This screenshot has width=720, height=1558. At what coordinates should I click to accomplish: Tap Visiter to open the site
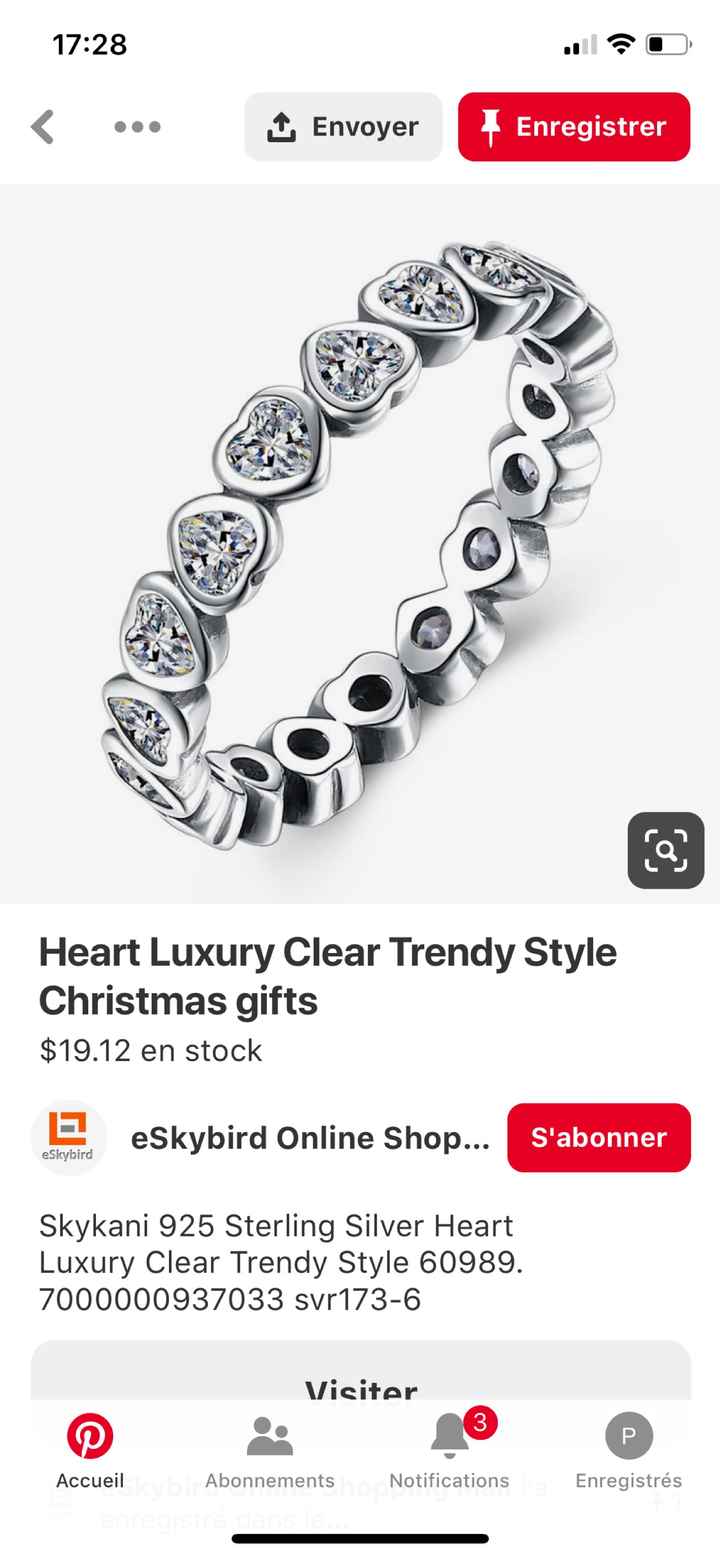click(360, 1385)
